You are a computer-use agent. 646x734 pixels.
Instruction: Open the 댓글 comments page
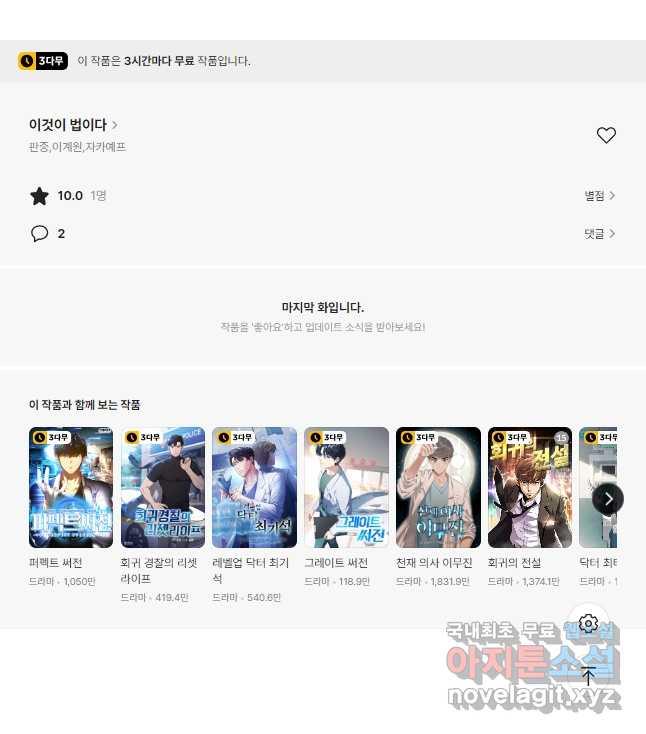pos(599,234)
